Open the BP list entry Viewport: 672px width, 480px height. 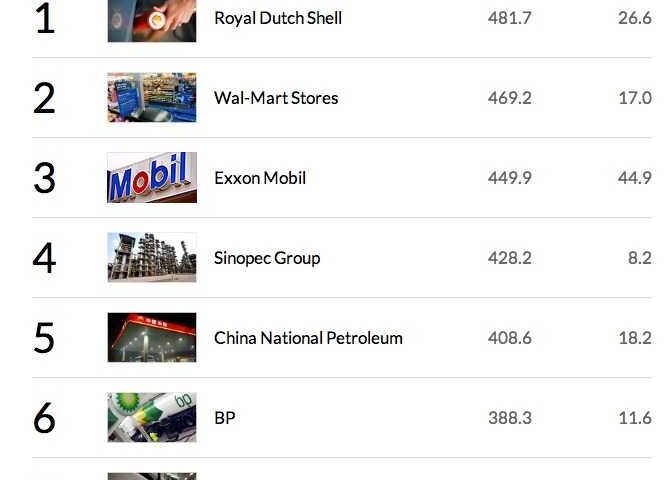(225, 418)
